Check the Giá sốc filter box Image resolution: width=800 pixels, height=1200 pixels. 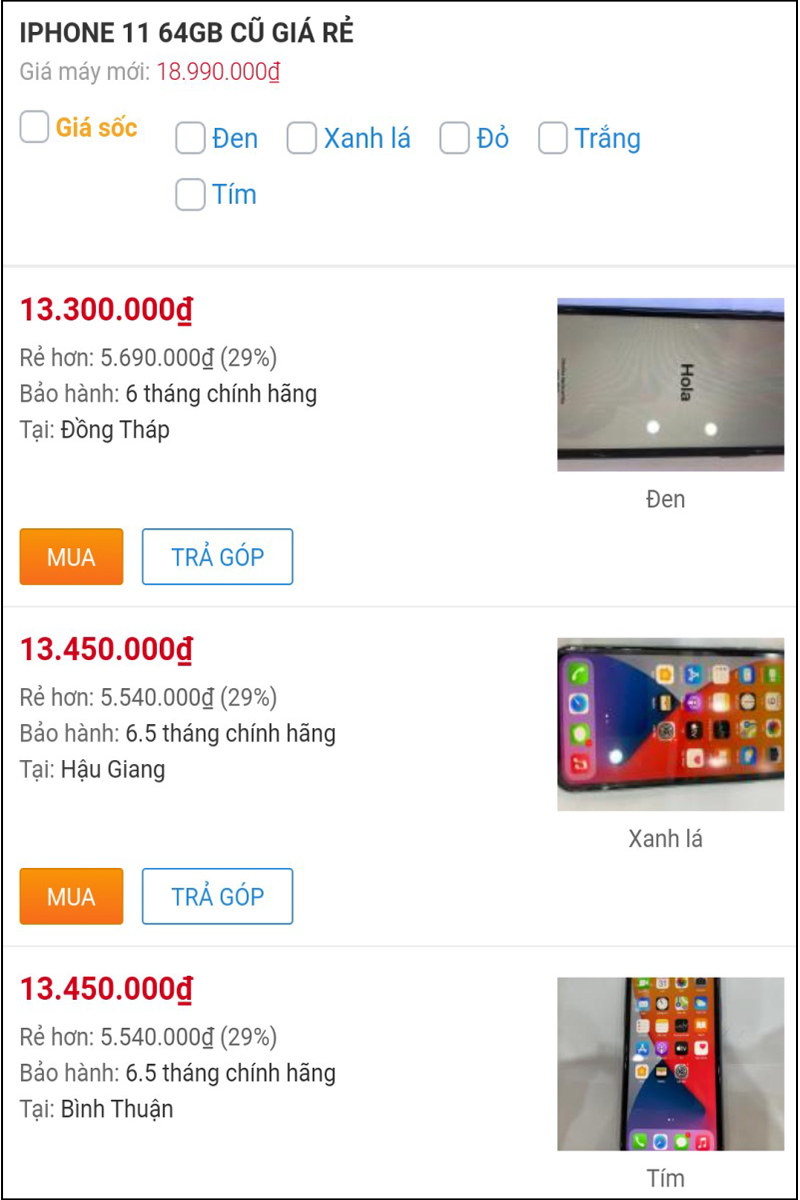(35, 128)
